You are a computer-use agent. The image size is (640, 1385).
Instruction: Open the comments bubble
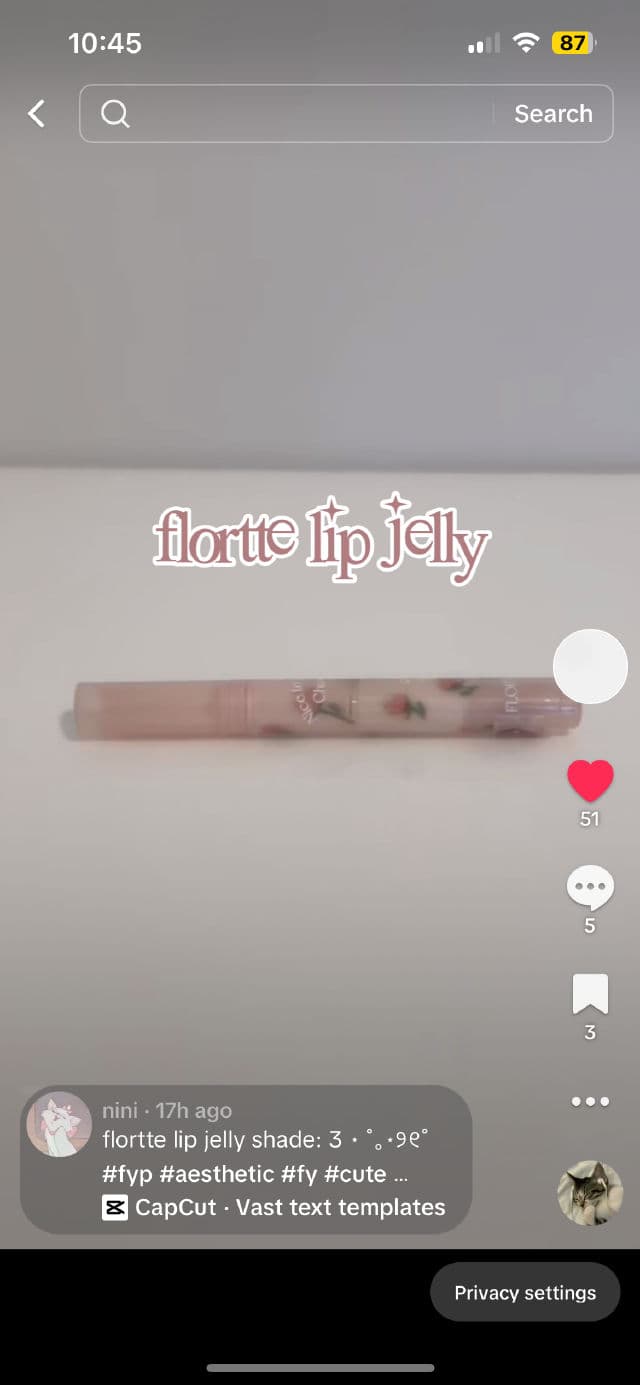(590, 887)
